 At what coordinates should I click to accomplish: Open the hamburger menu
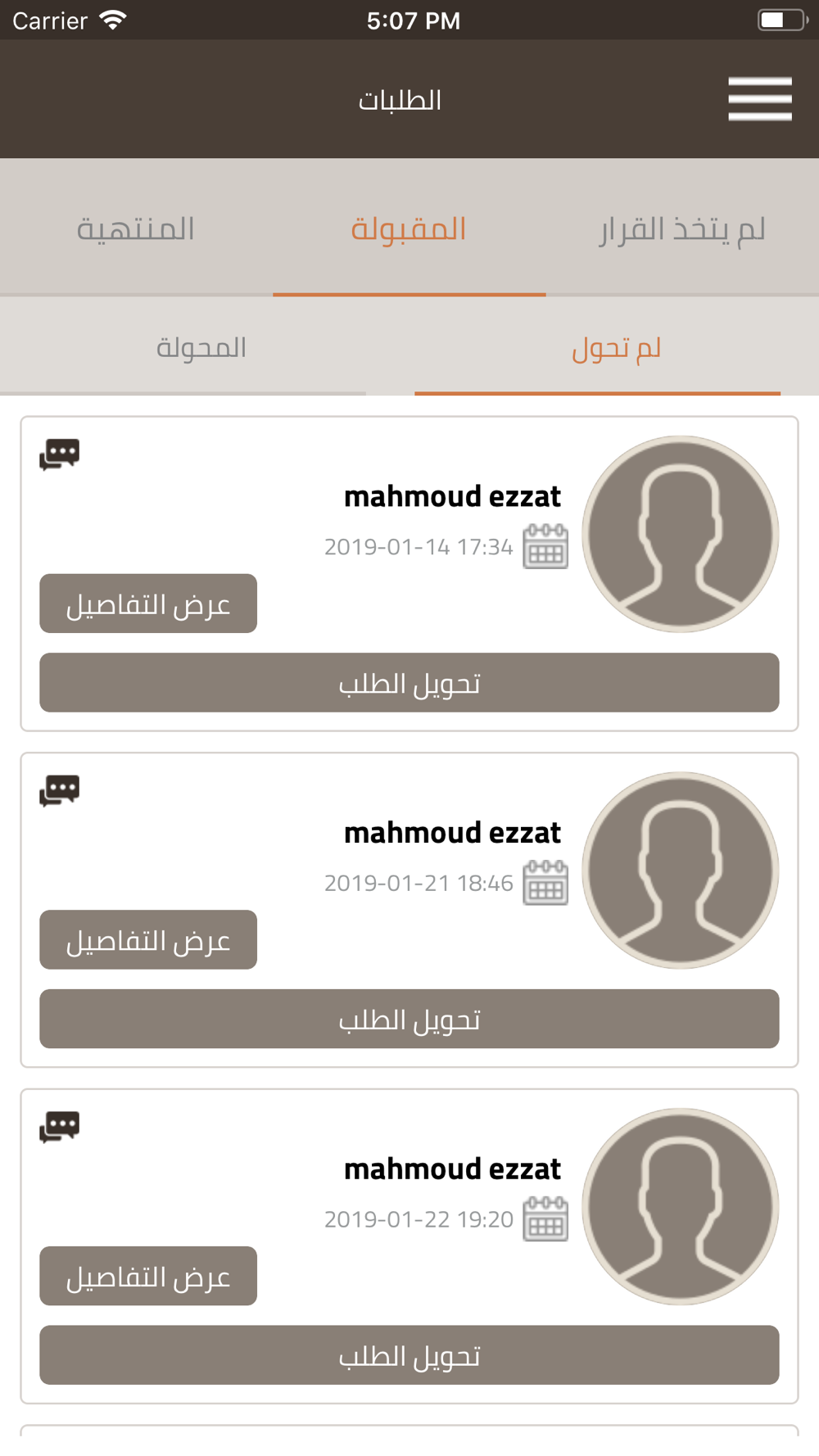[760, 99]
